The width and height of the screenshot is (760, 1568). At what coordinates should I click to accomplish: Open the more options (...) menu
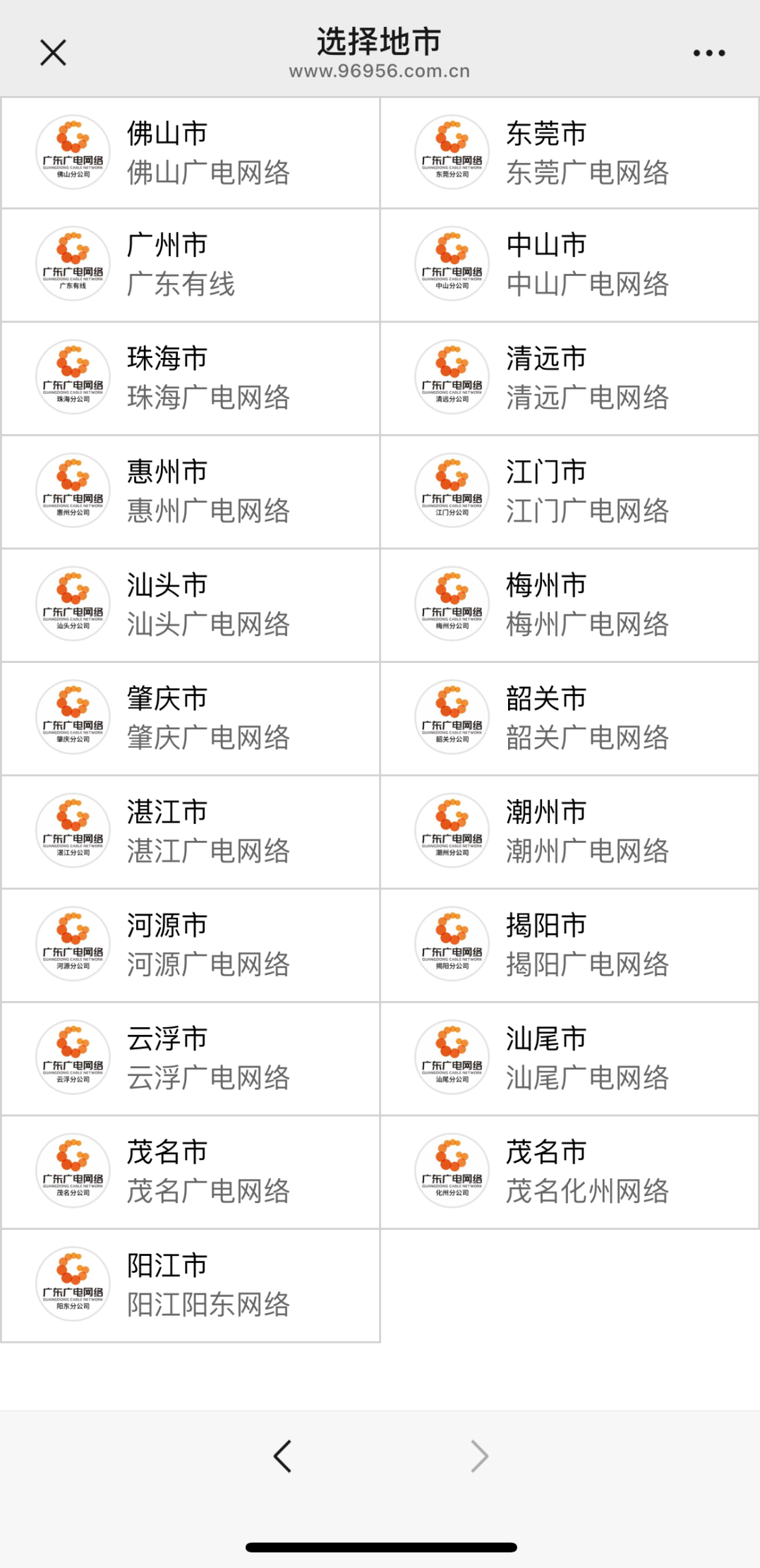click(708, 52)
